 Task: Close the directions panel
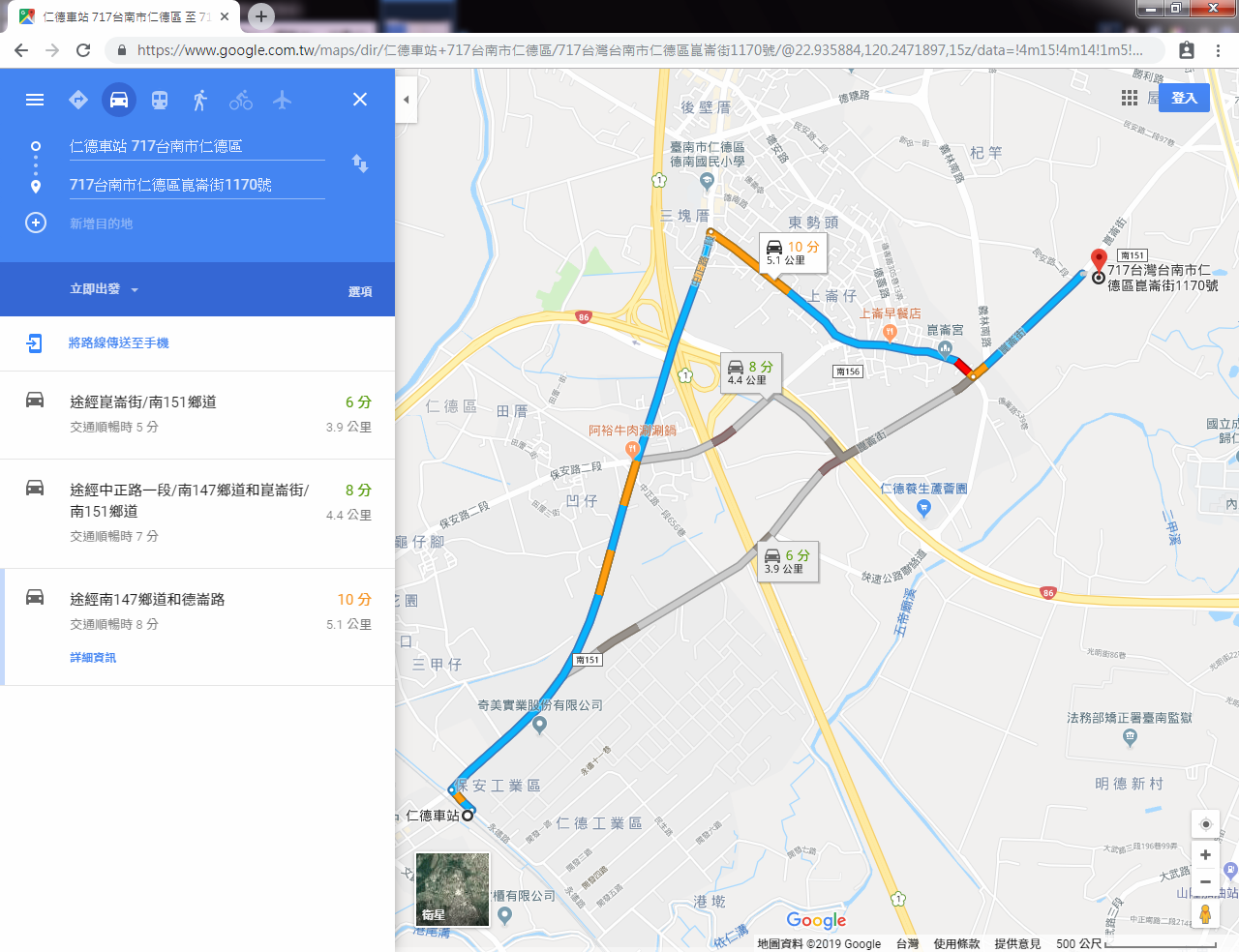[360, 100]
